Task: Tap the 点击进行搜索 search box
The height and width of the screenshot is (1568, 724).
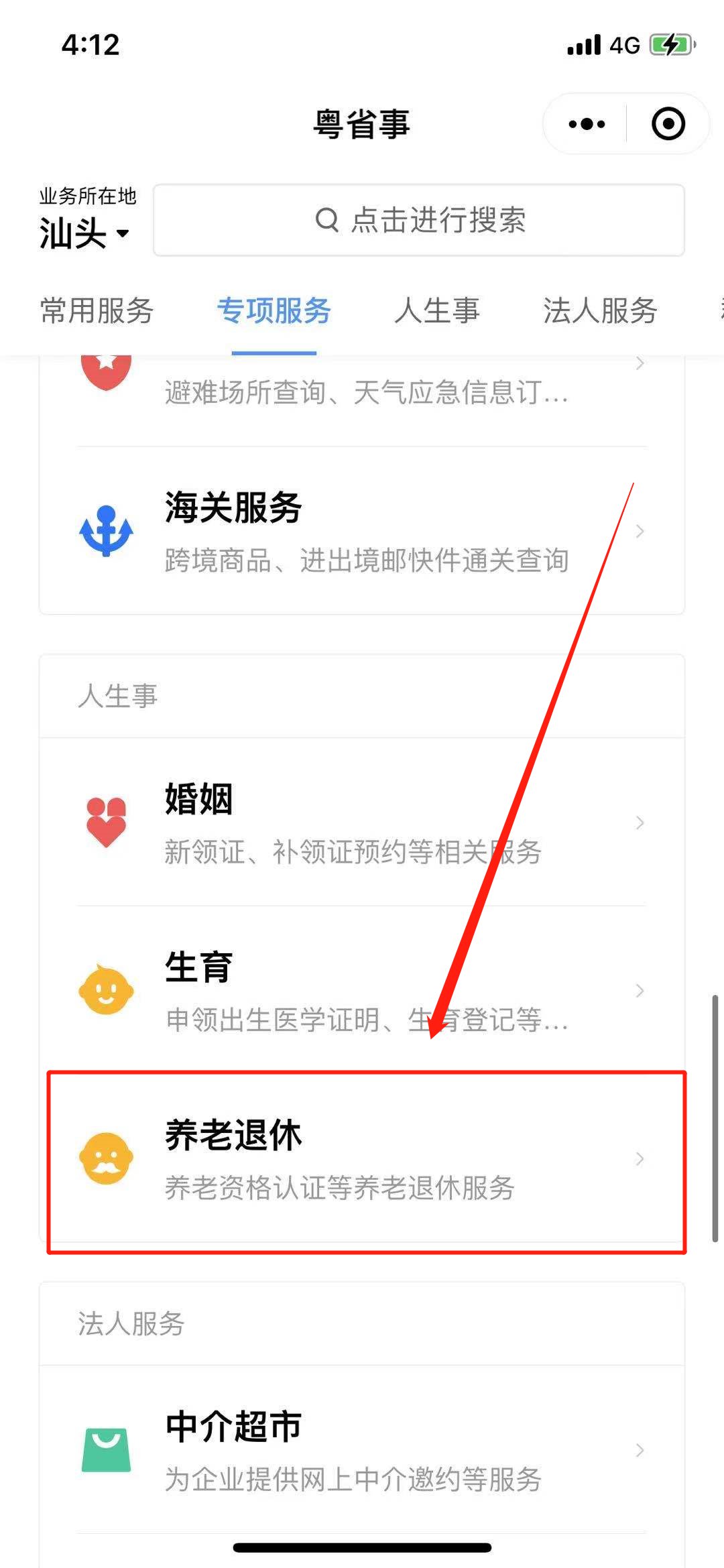Action: 419,220
